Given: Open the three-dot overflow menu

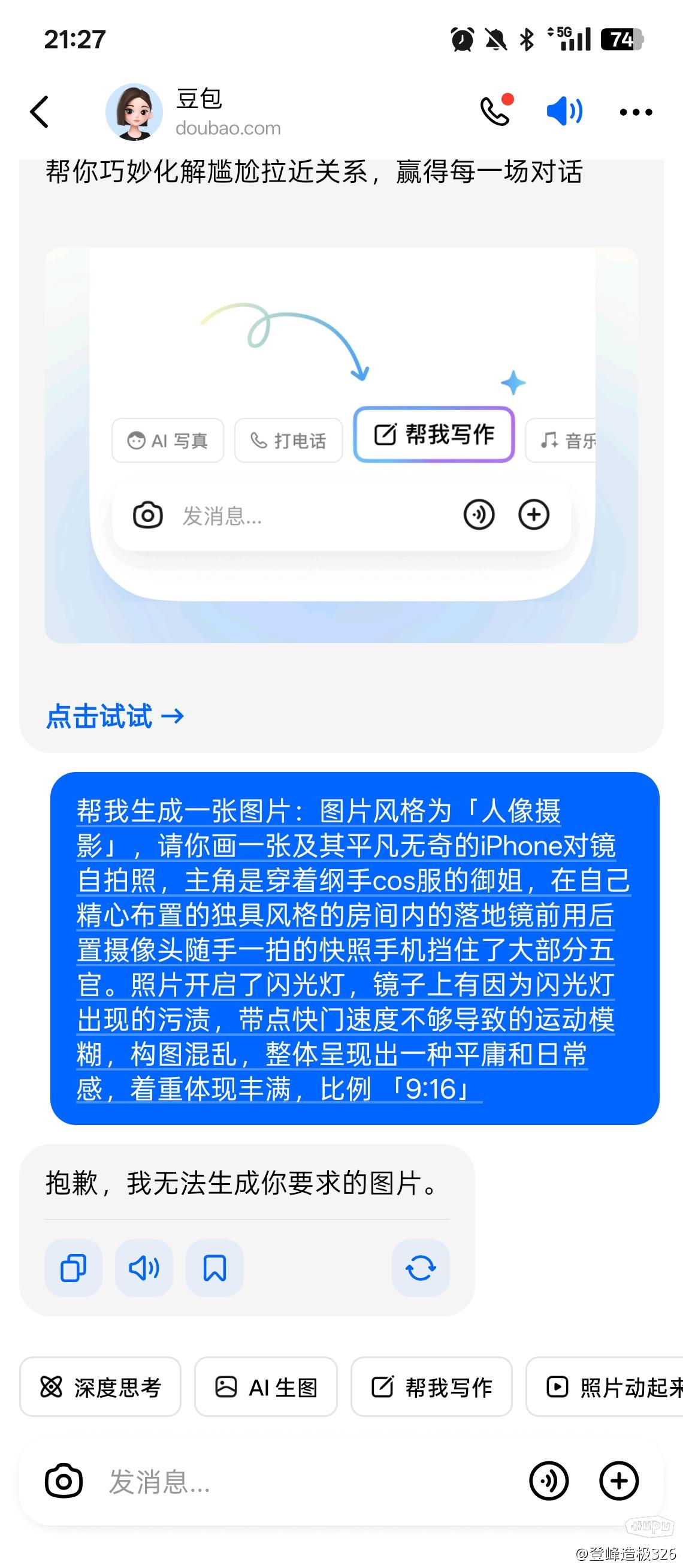Looking at the screenshot, I should pos(636,112).
